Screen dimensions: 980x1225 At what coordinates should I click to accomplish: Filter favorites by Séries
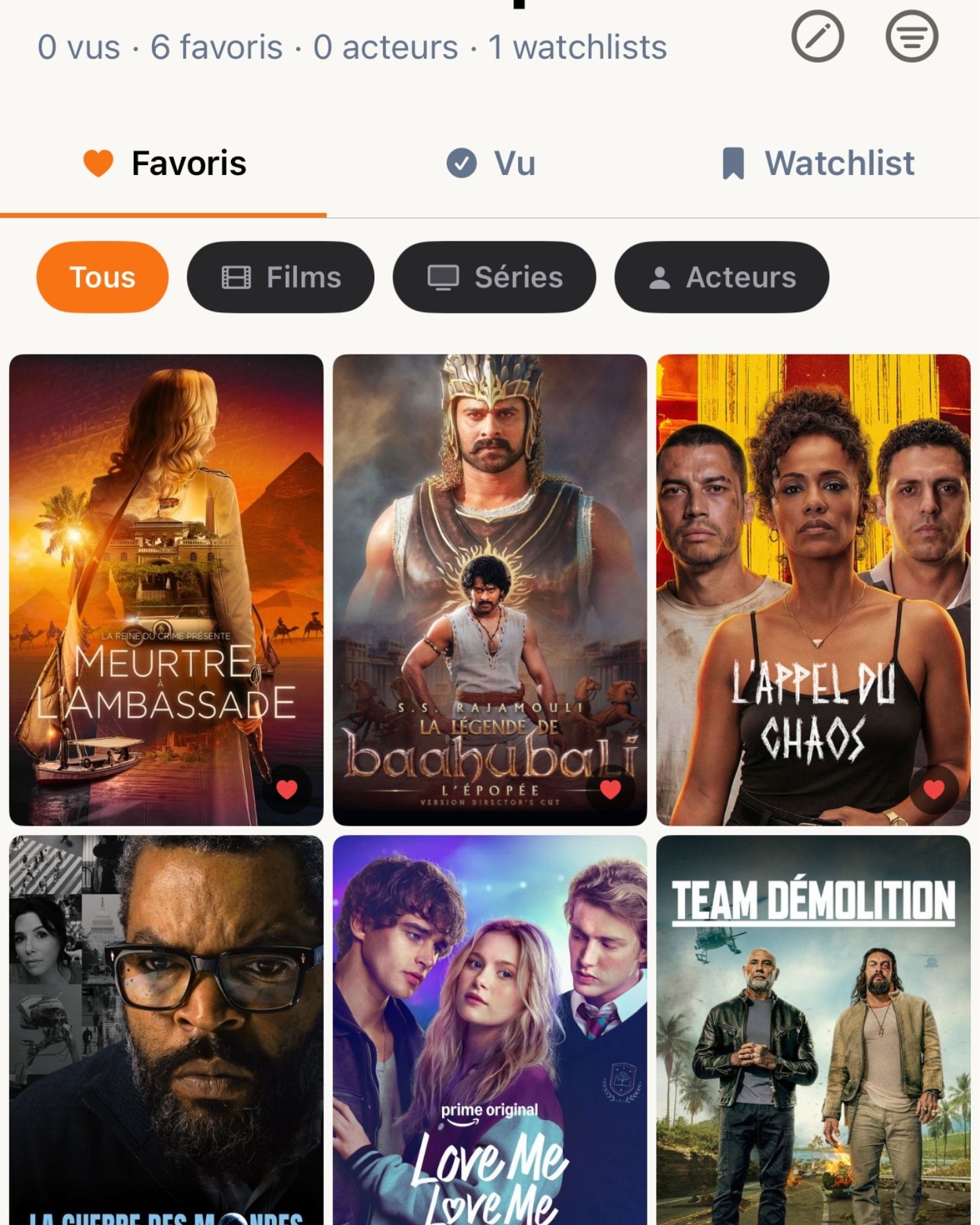coord(494,277)
